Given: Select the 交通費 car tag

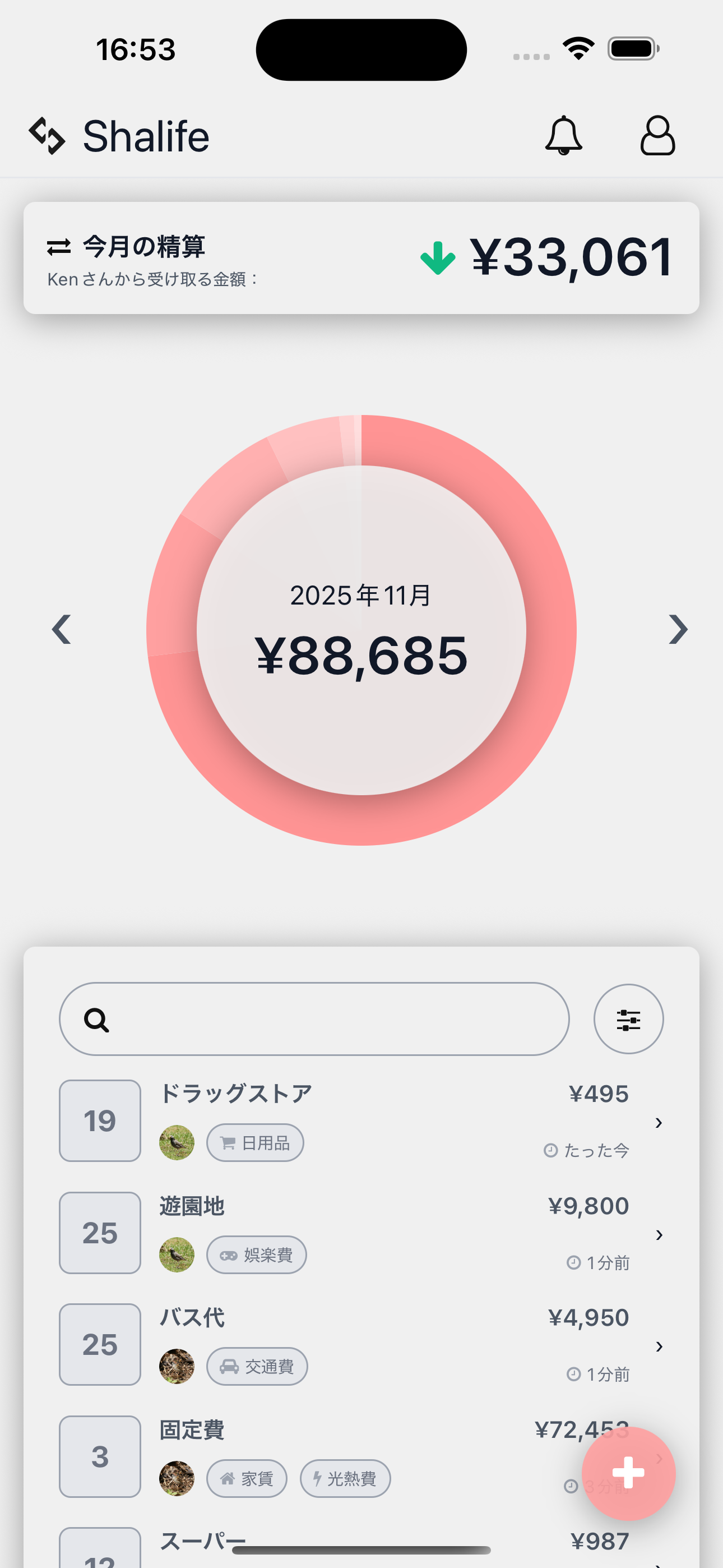Looking at the screenshot, I should click(257, 1367).
